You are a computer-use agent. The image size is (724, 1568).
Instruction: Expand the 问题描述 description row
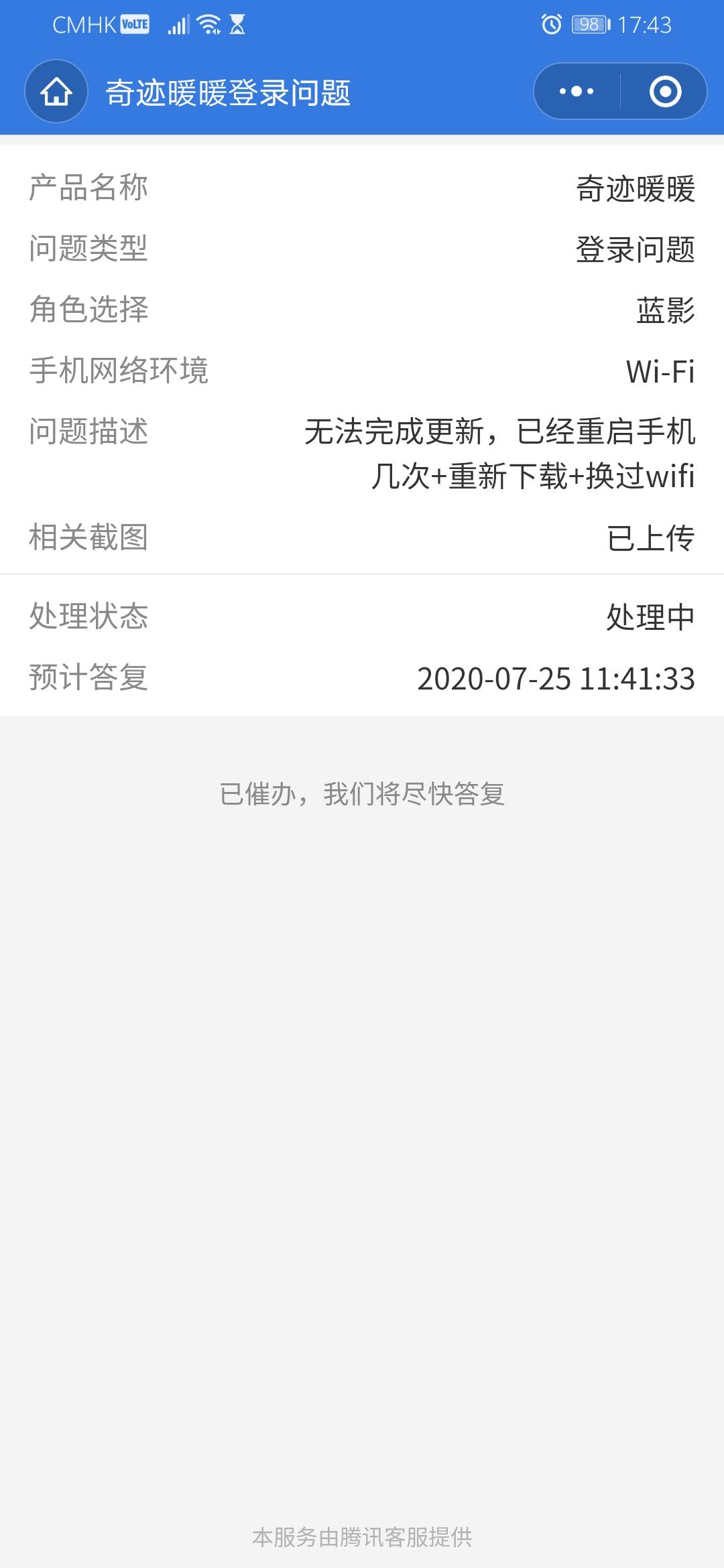90,432
